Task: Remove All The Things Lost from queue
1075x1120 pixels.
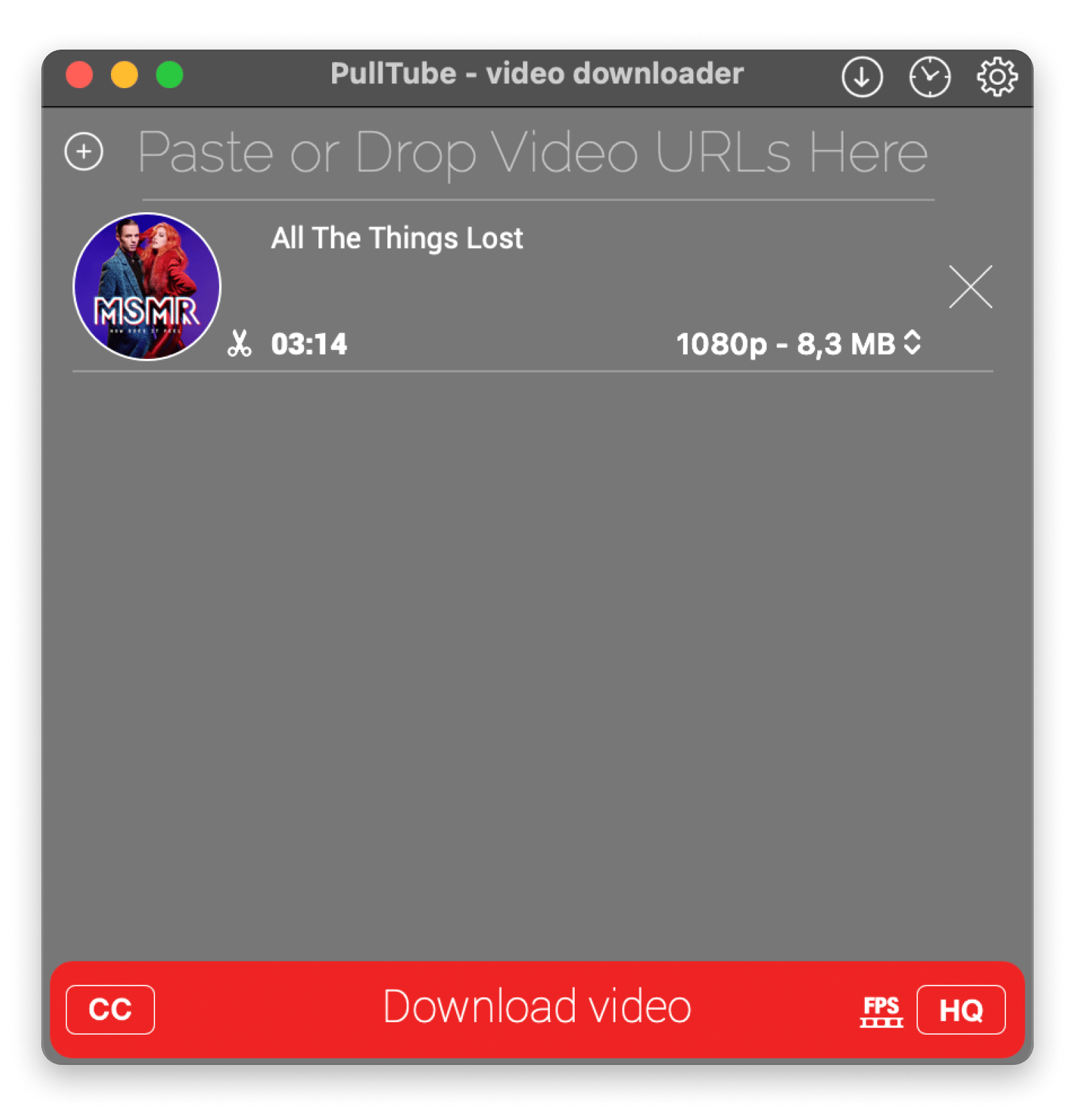Action: pyautogui.click(x=970, y=287)
